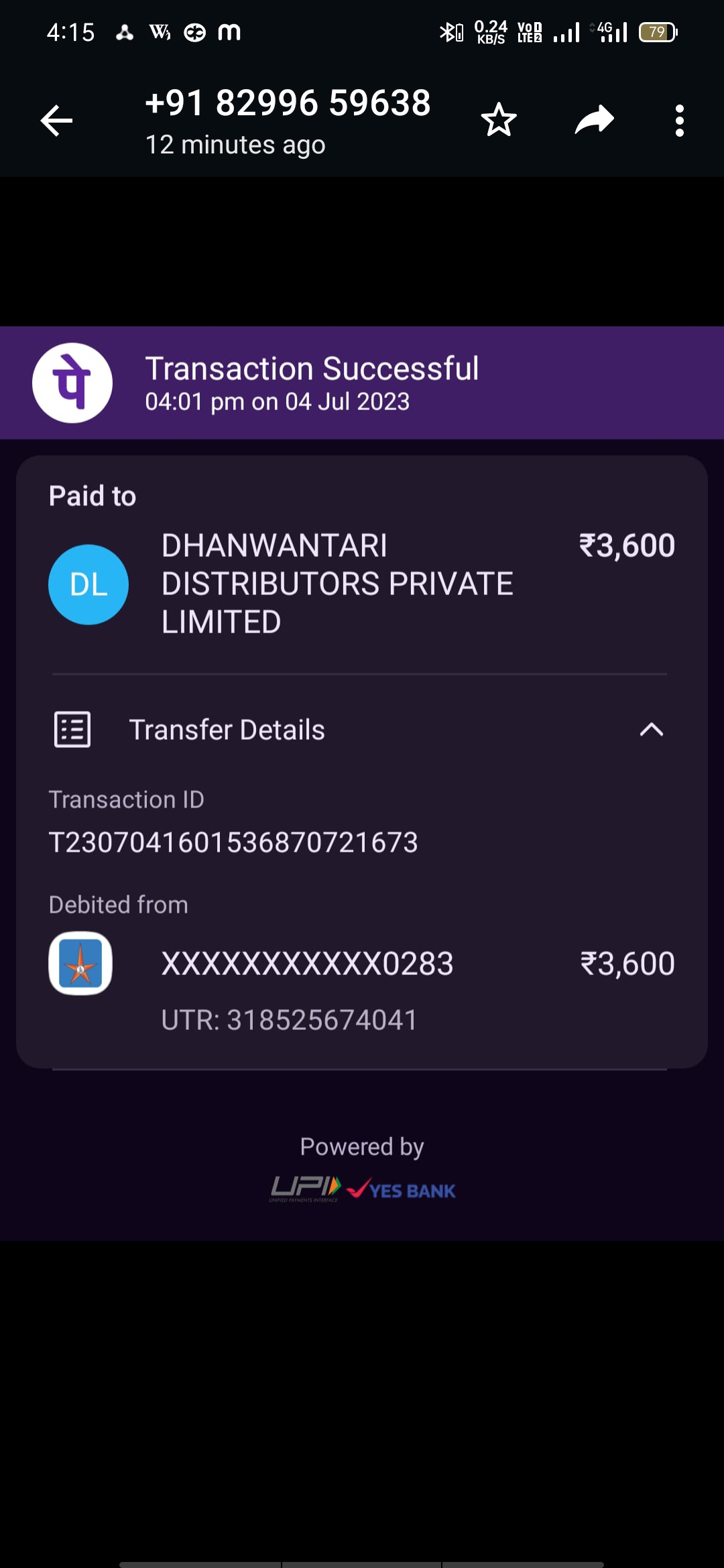The height and width of the screenshot is (1568, 724).
Task: Forward this image to another chat
Action: [x=595, y=120]
